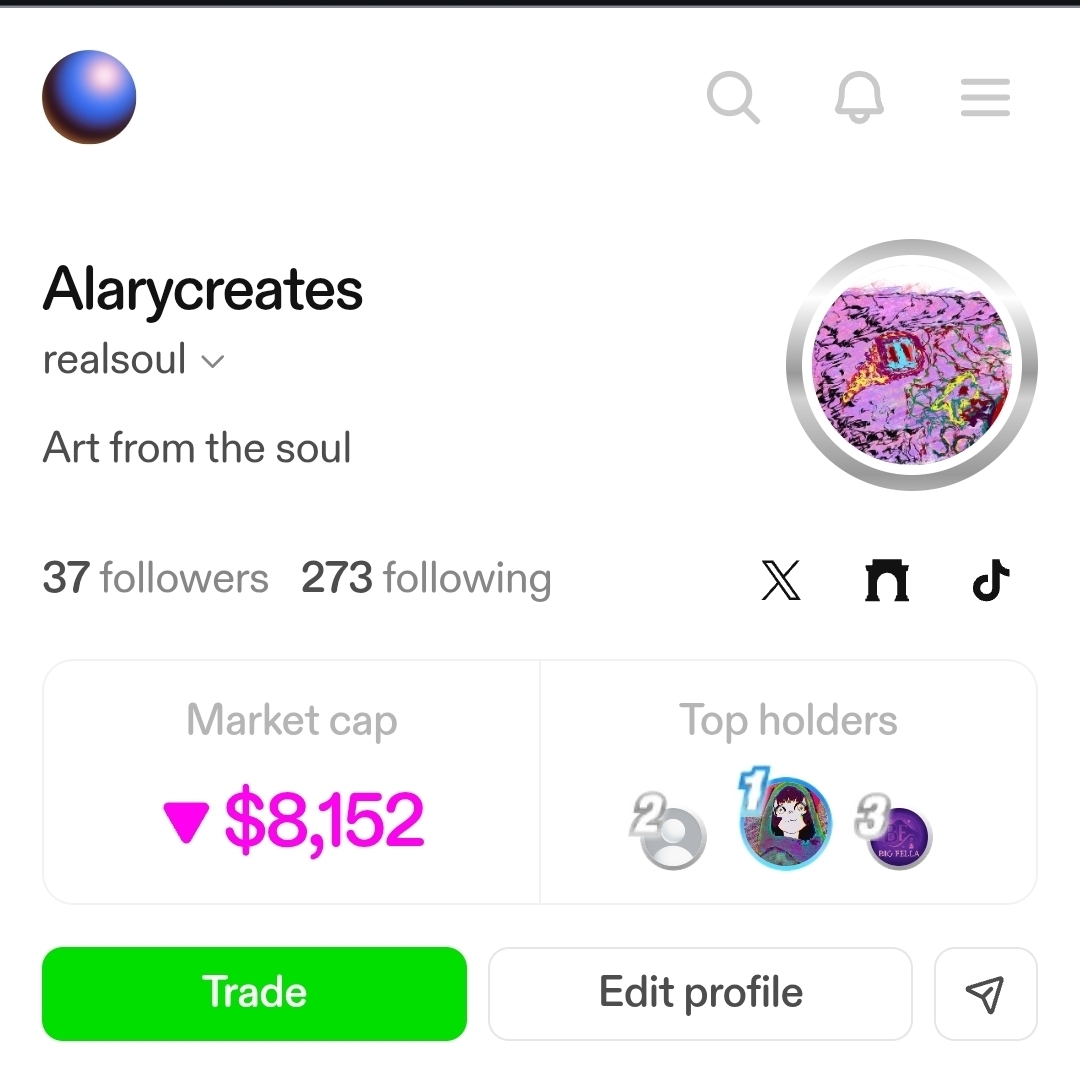Tap the green Trade button
The image size is (1080, 1071).
click(254, 993)
